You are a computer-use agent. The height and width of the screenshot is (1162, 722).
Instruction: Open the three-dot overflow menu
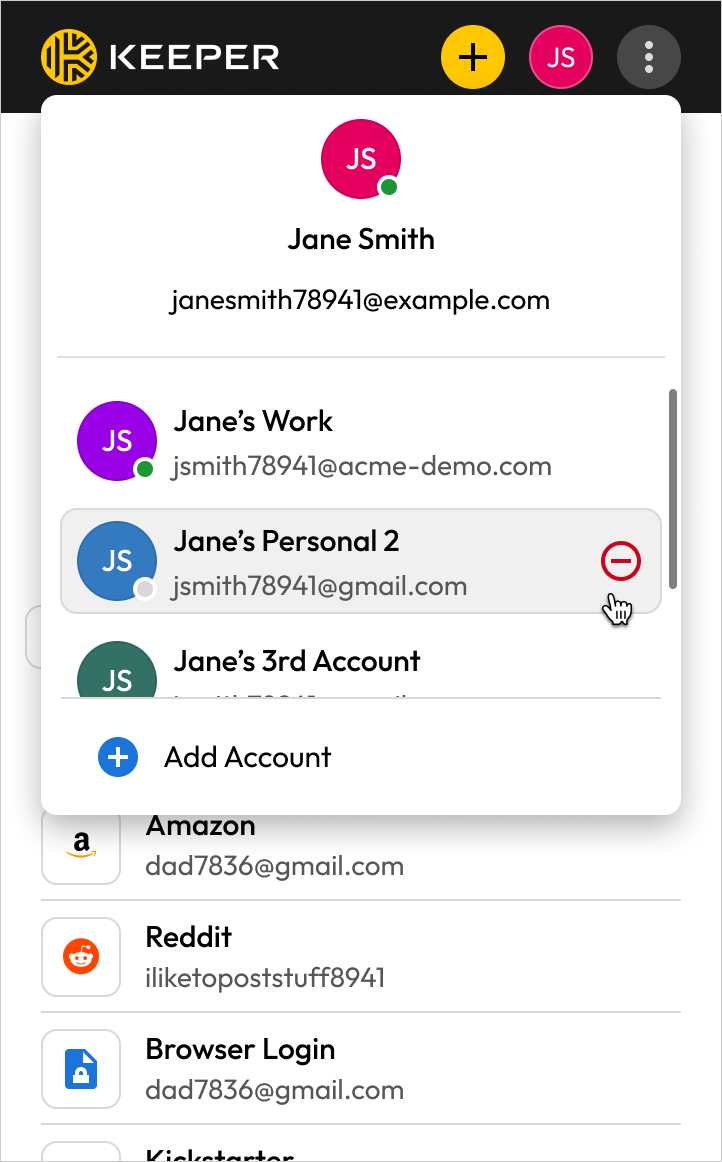pyautogui.click(x=649, y=57)
